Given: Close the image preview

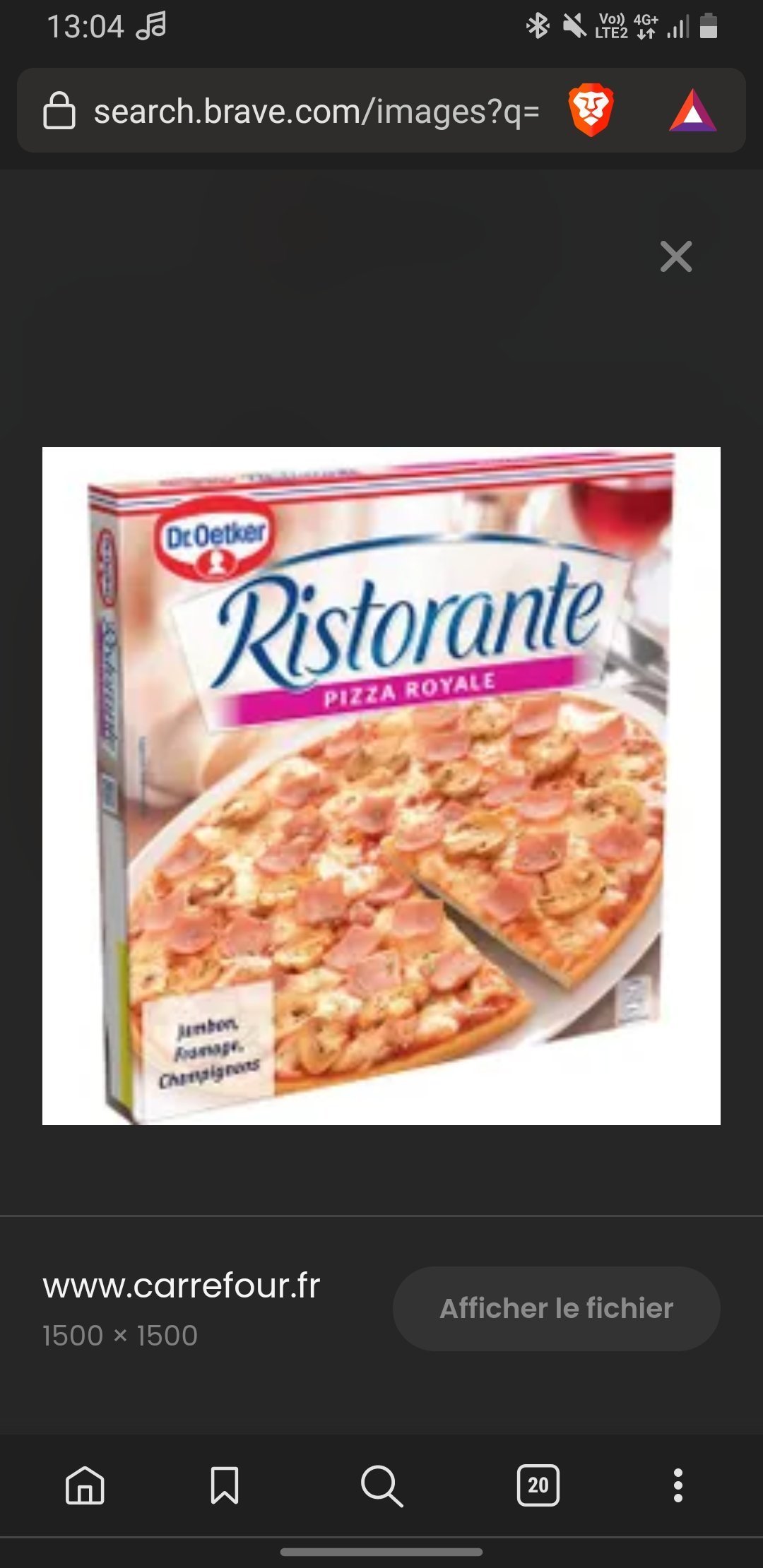Looking at the screenshot, I should pyautogui.click(x=675, y=256).
